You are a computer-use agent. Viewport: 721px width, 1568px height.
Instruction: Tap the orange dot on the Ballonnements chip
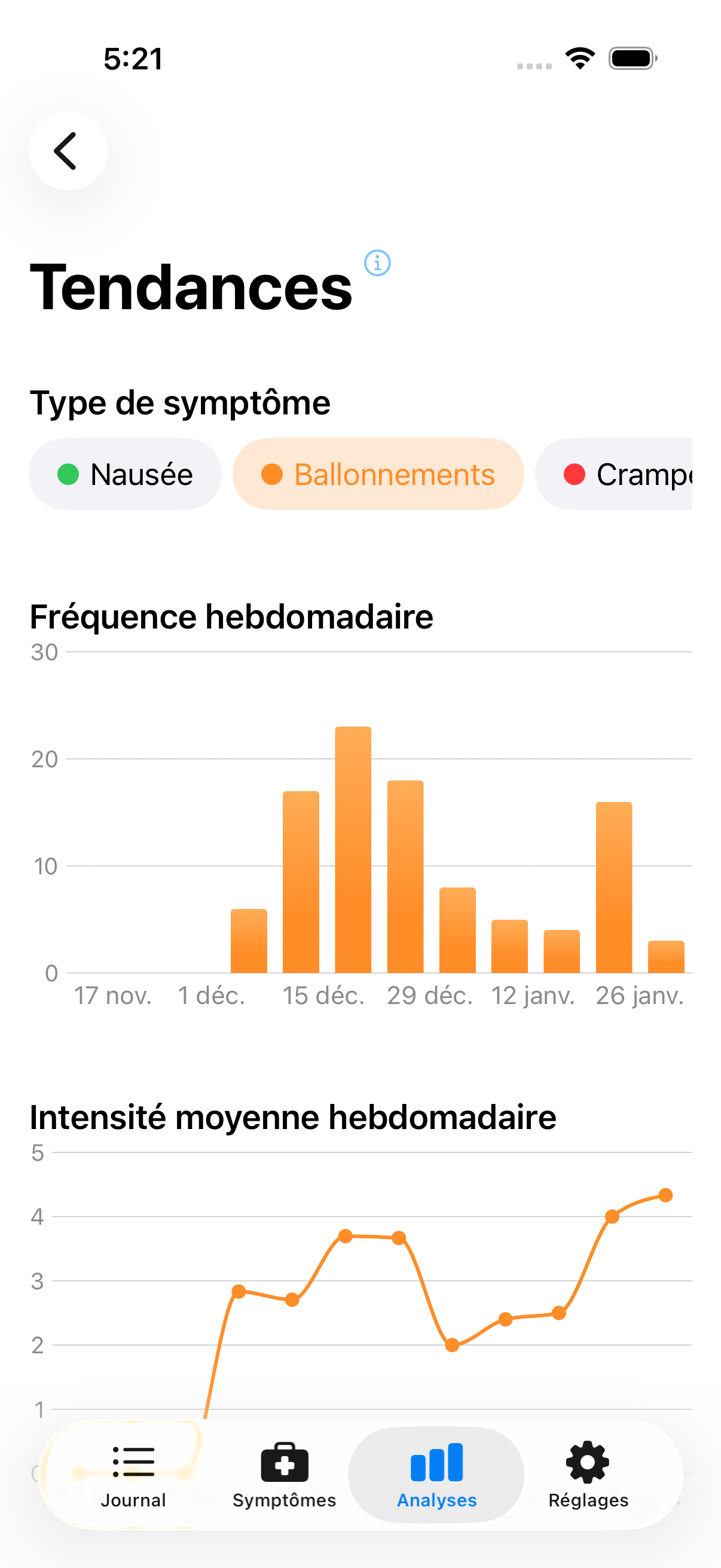(273, 475)
